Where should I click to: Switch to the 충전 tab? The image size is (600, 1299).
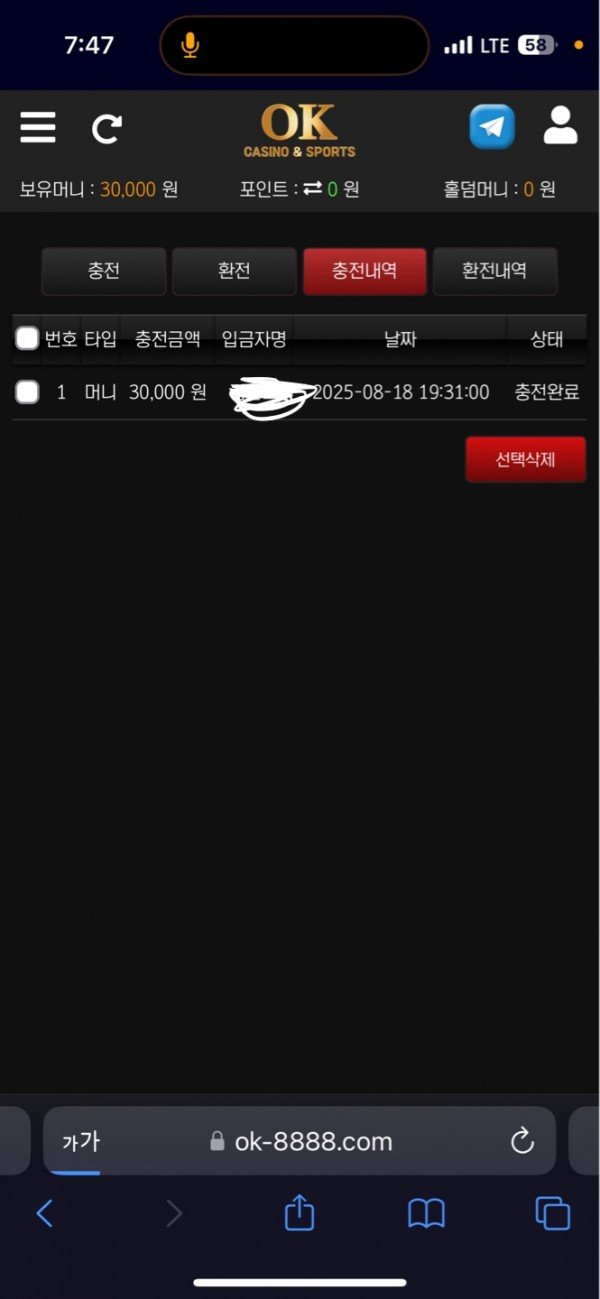104,271
